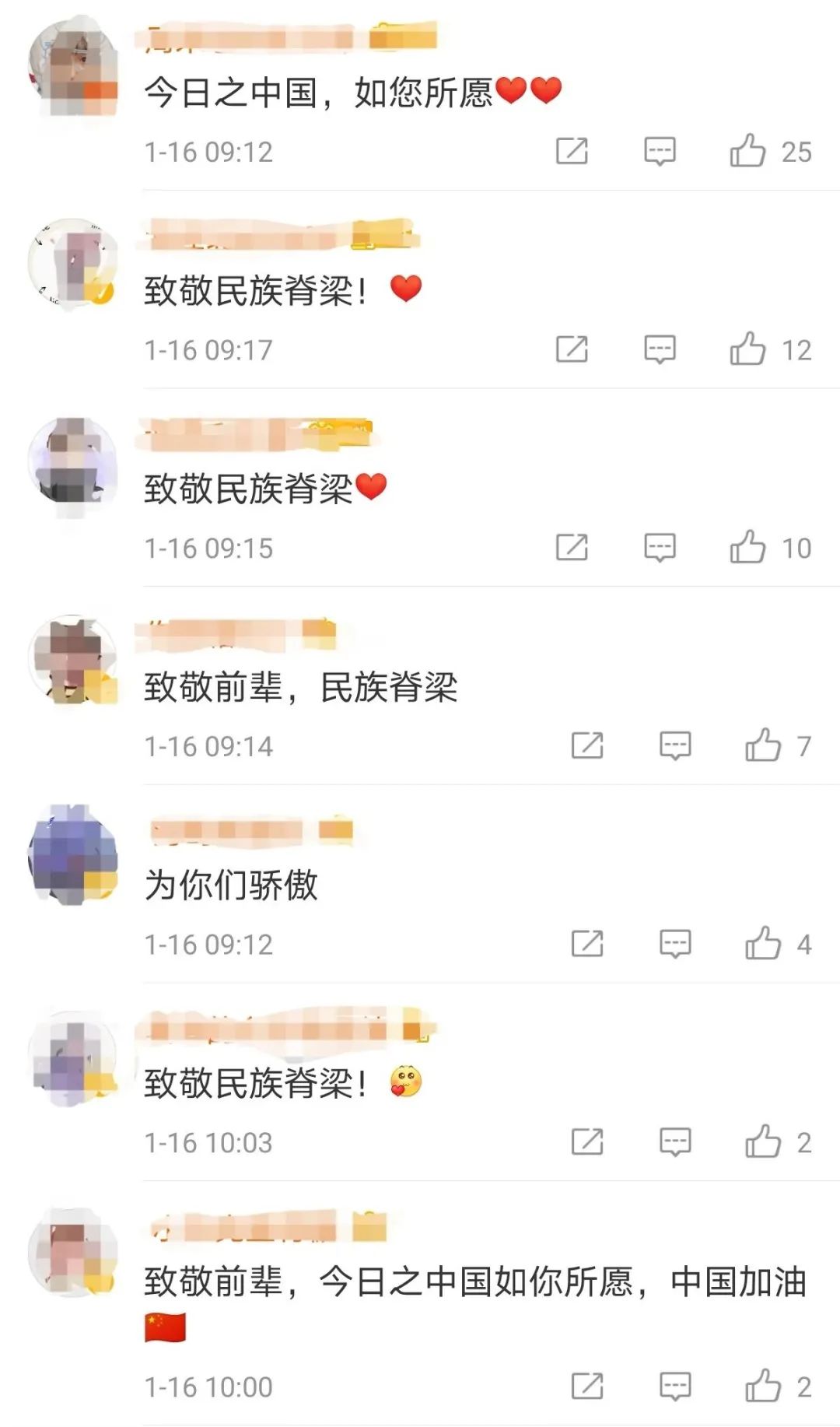
Task: Like the comment posted at 1-16 10:03
Action: pyautogui.click(x=763, y=1142)
